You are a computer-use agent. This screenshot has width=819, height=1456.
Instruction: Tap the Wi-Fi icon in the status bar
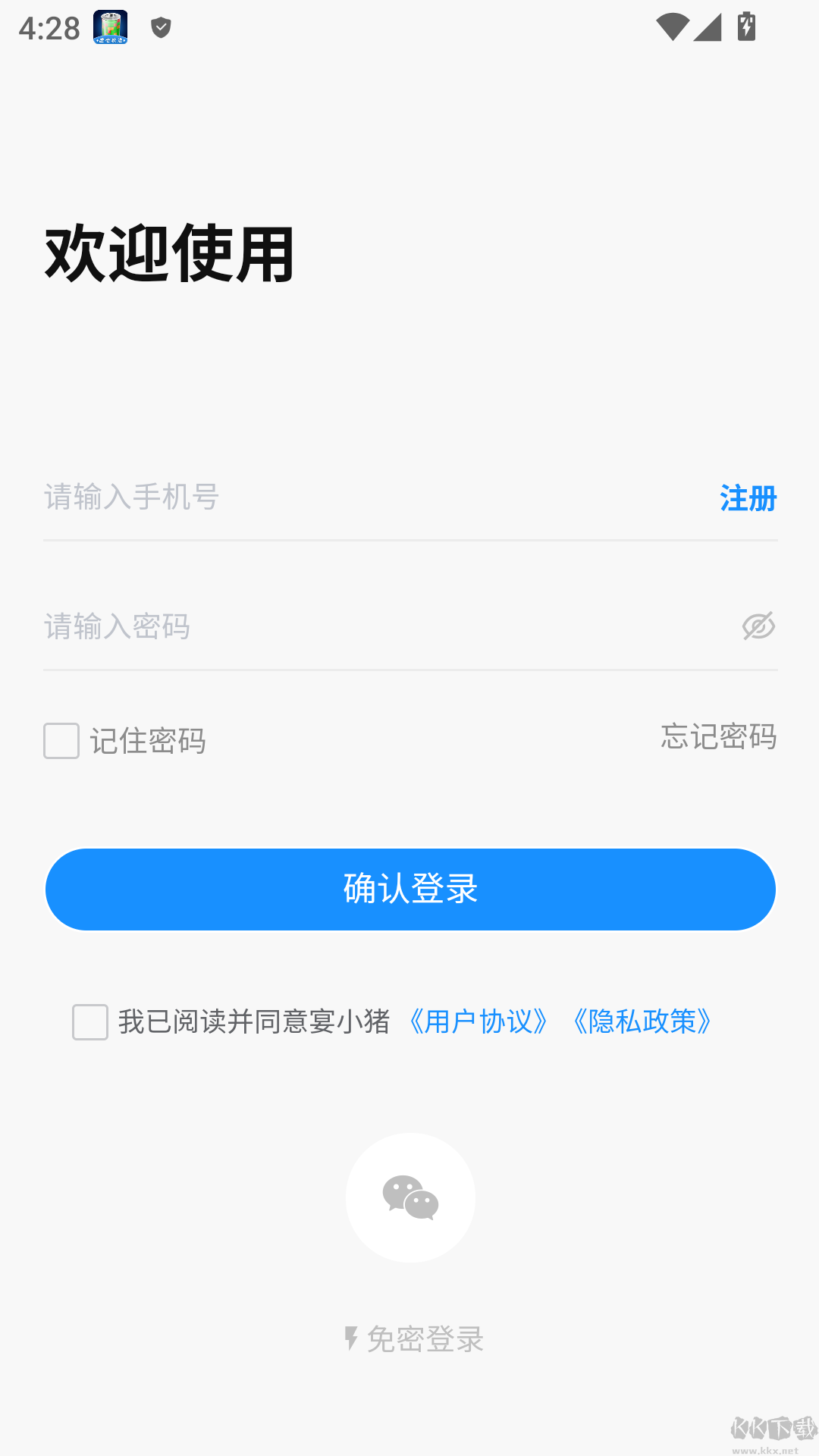pos(672,28)
